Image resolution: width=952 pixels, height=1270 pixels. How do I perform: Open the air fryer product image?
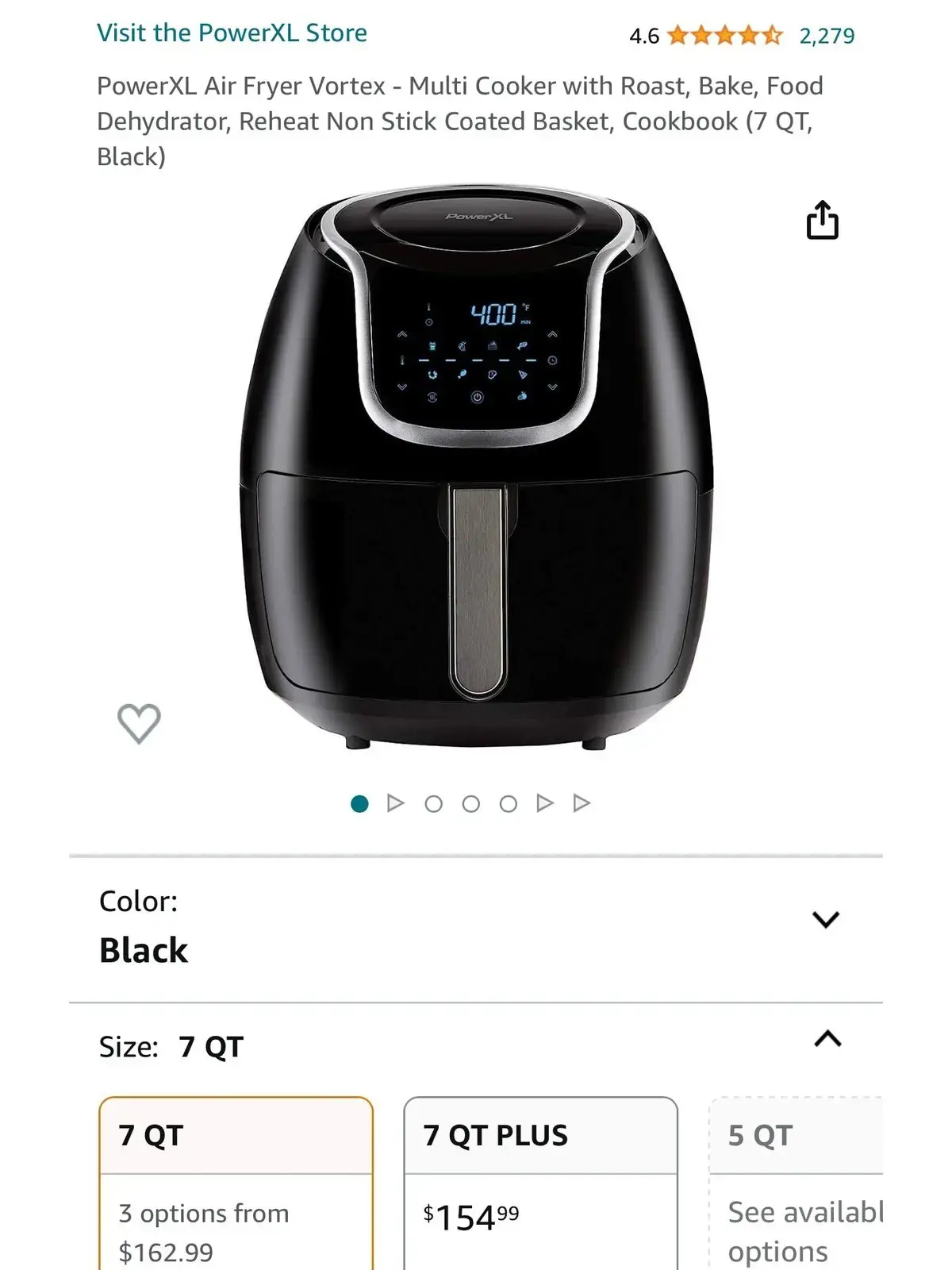(x=476, y=468)
